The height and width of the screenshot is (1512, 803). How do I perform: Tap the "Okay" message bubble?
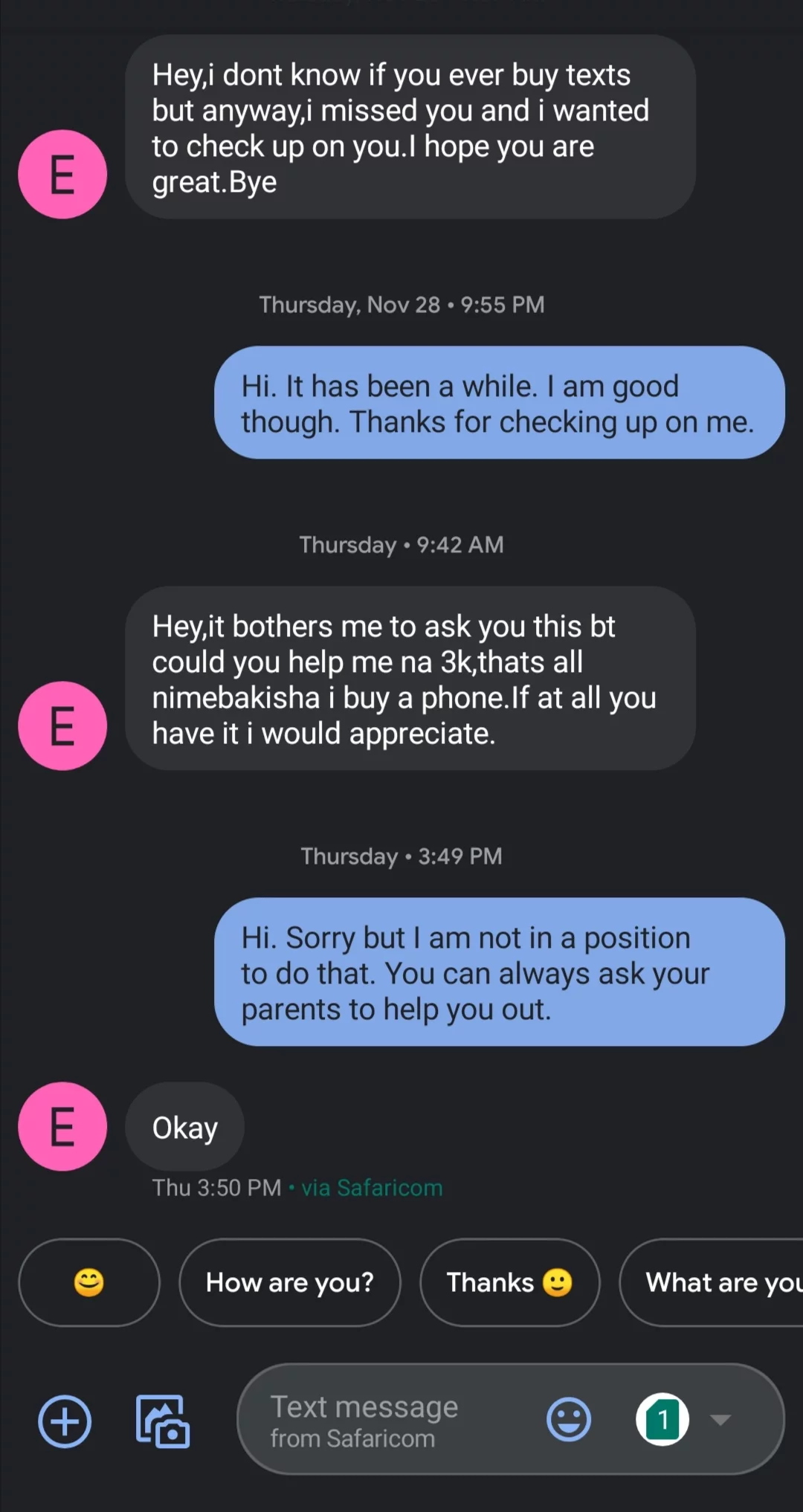(x=184, y=1127)
